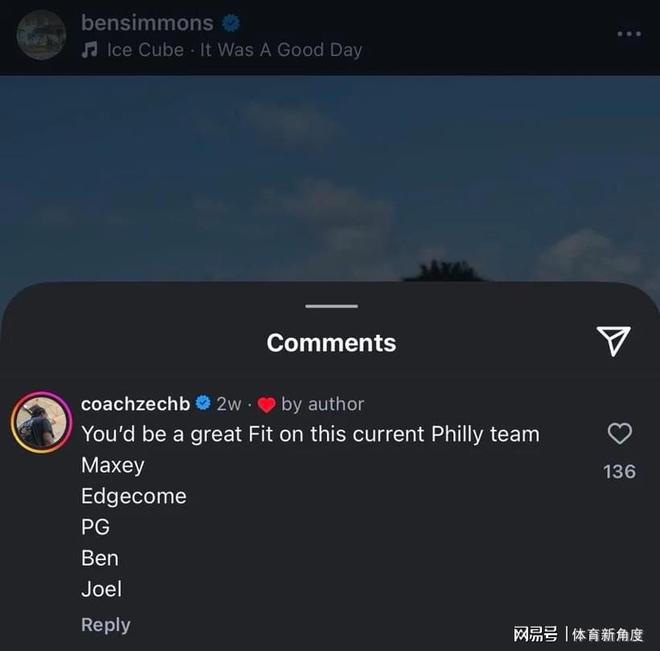Tap the coachzechb username
This screenshot has height=651, width=660.
pyautogui.click(x=135, y=404)
